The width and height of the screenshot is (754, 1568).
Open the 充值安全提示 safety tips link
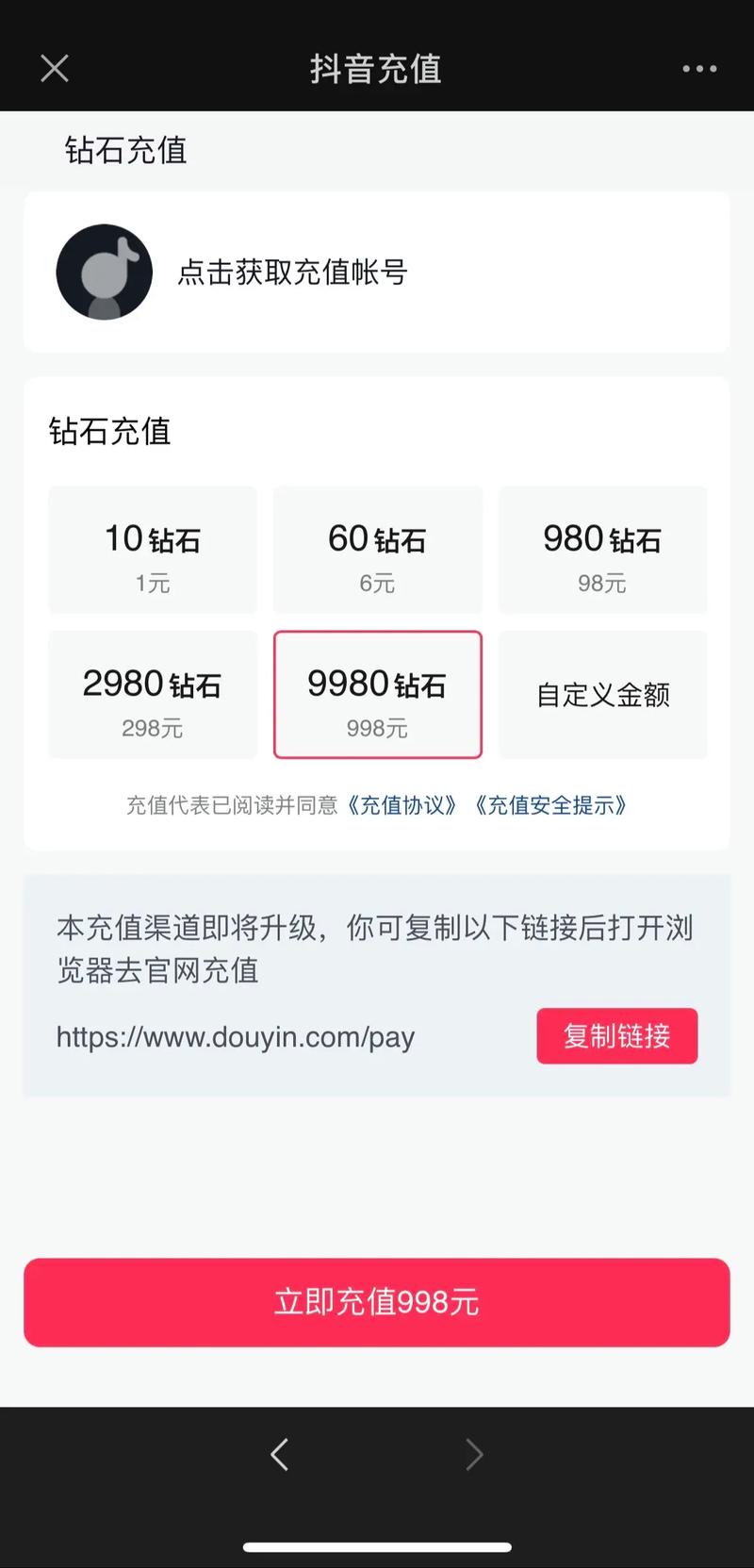[x=553, y=806]
